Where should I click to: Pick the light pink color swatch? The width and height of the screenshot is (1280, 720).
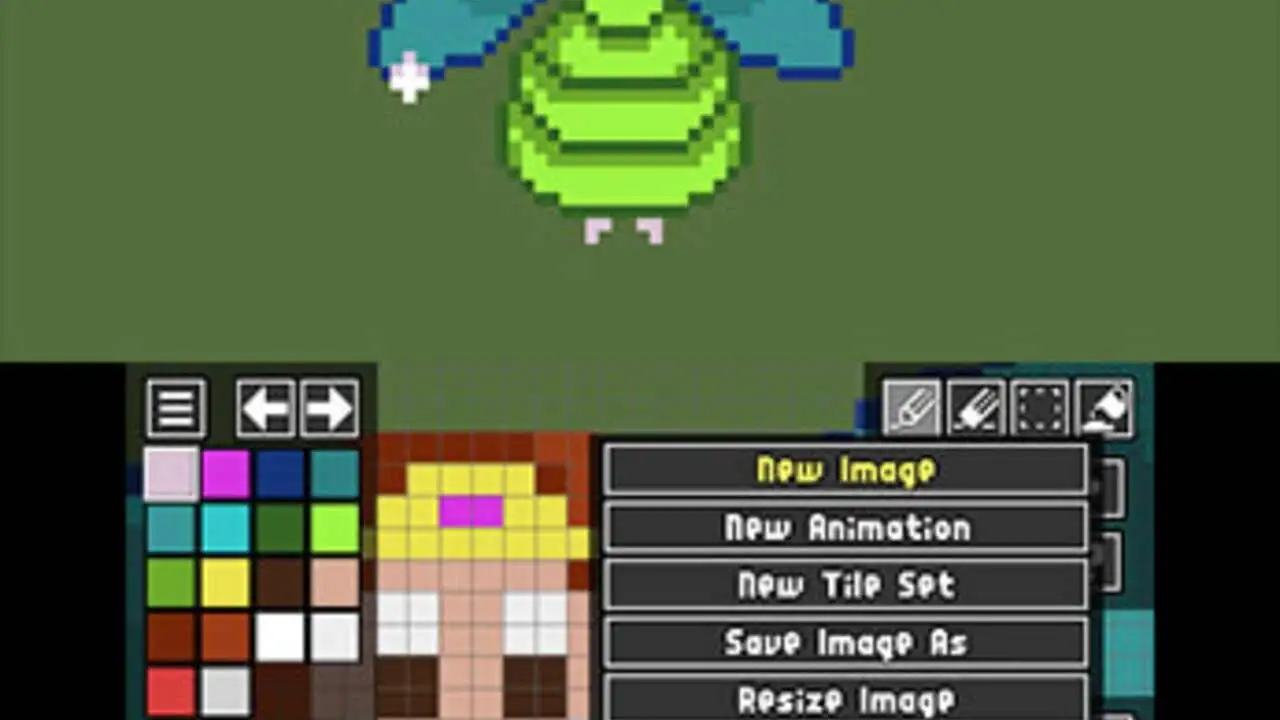172,474
